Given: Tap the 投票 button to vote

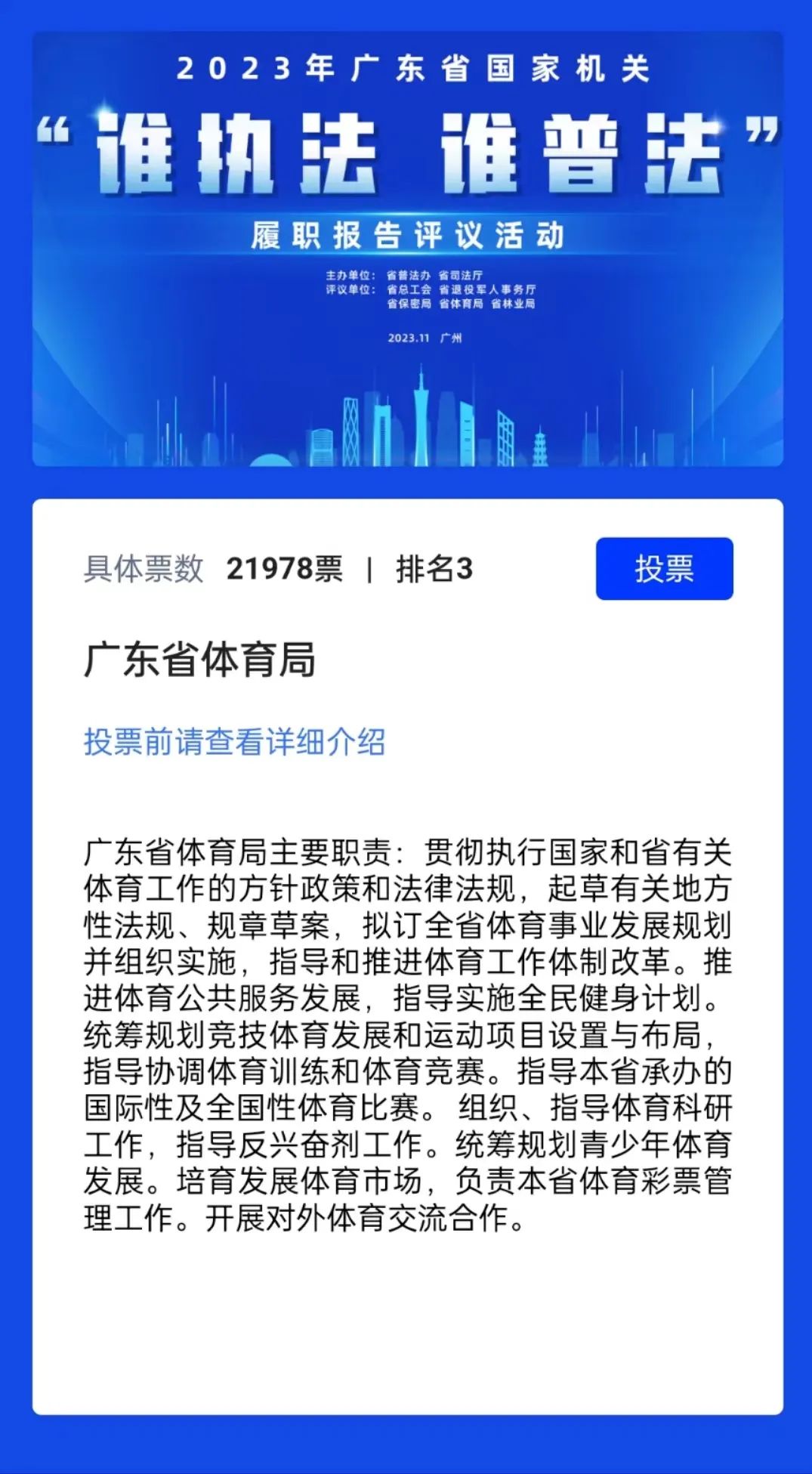Looking at the screenshot, I should click(x=664, y=569).
